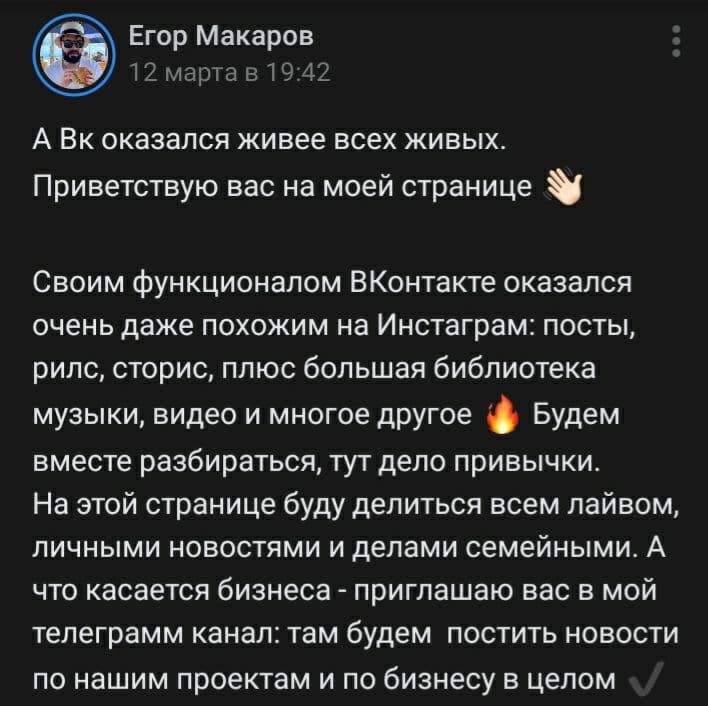
Task: Open author name Егор Макаров
Action: [220, 37]
